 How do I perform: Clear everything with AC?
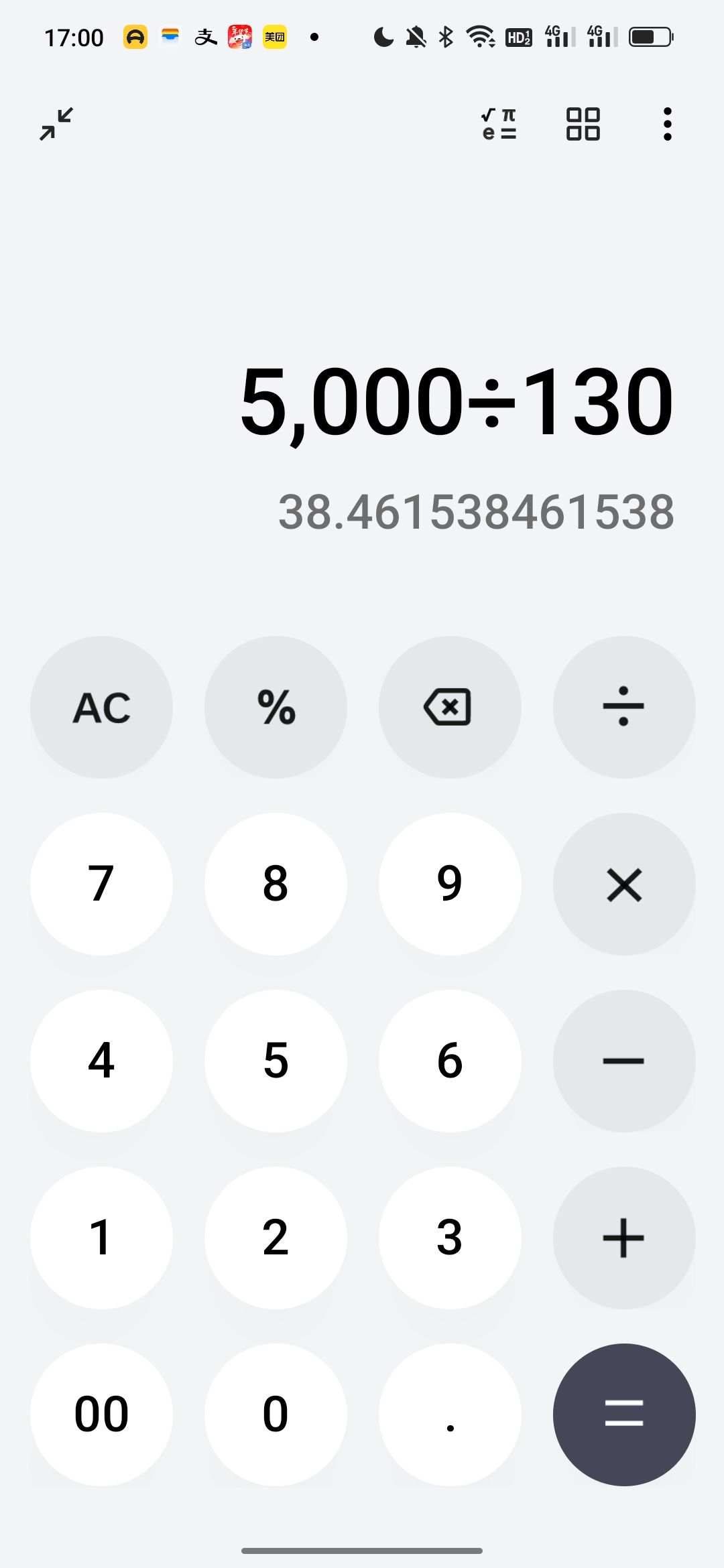(x=101, y=707)
